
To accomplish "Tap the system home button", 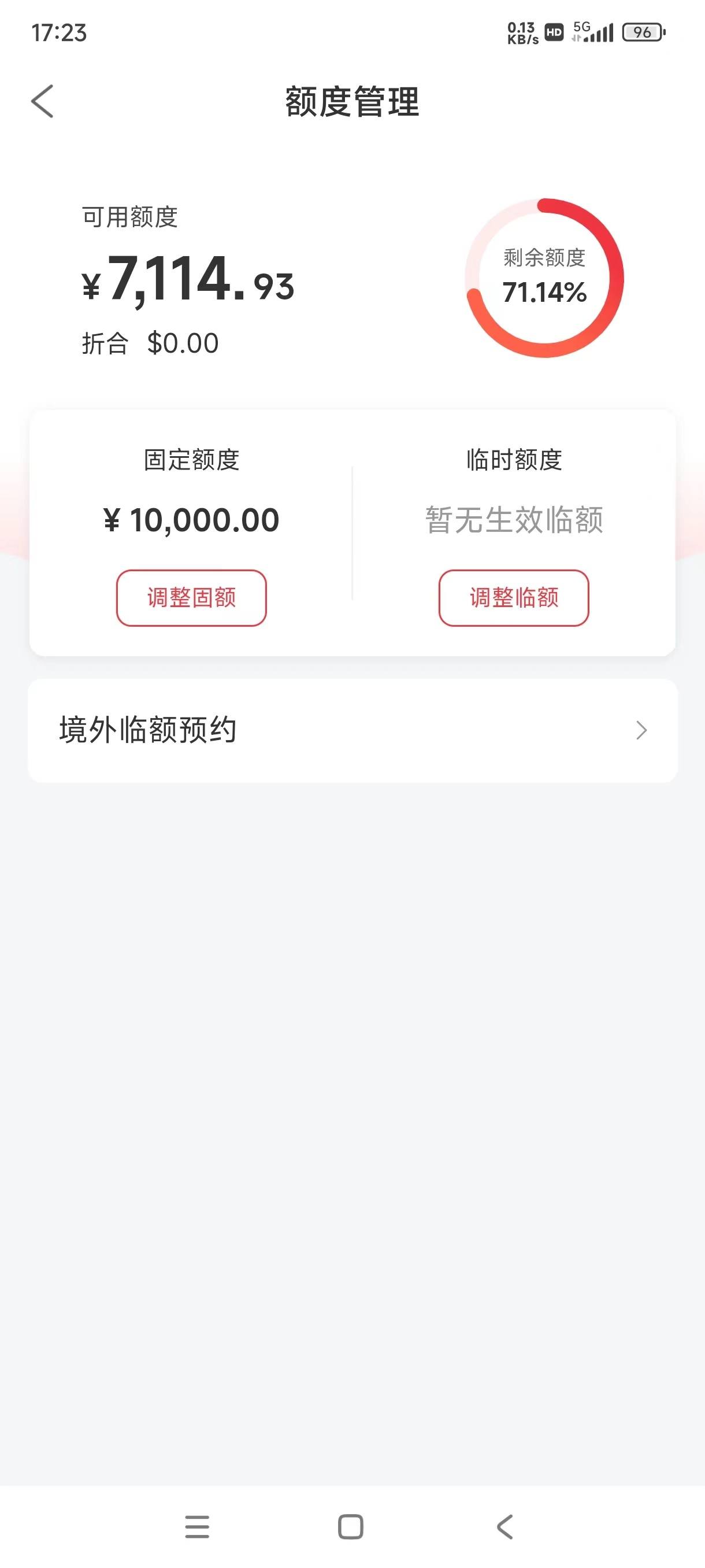I will pyautogui.click(x=350, y=1526).
